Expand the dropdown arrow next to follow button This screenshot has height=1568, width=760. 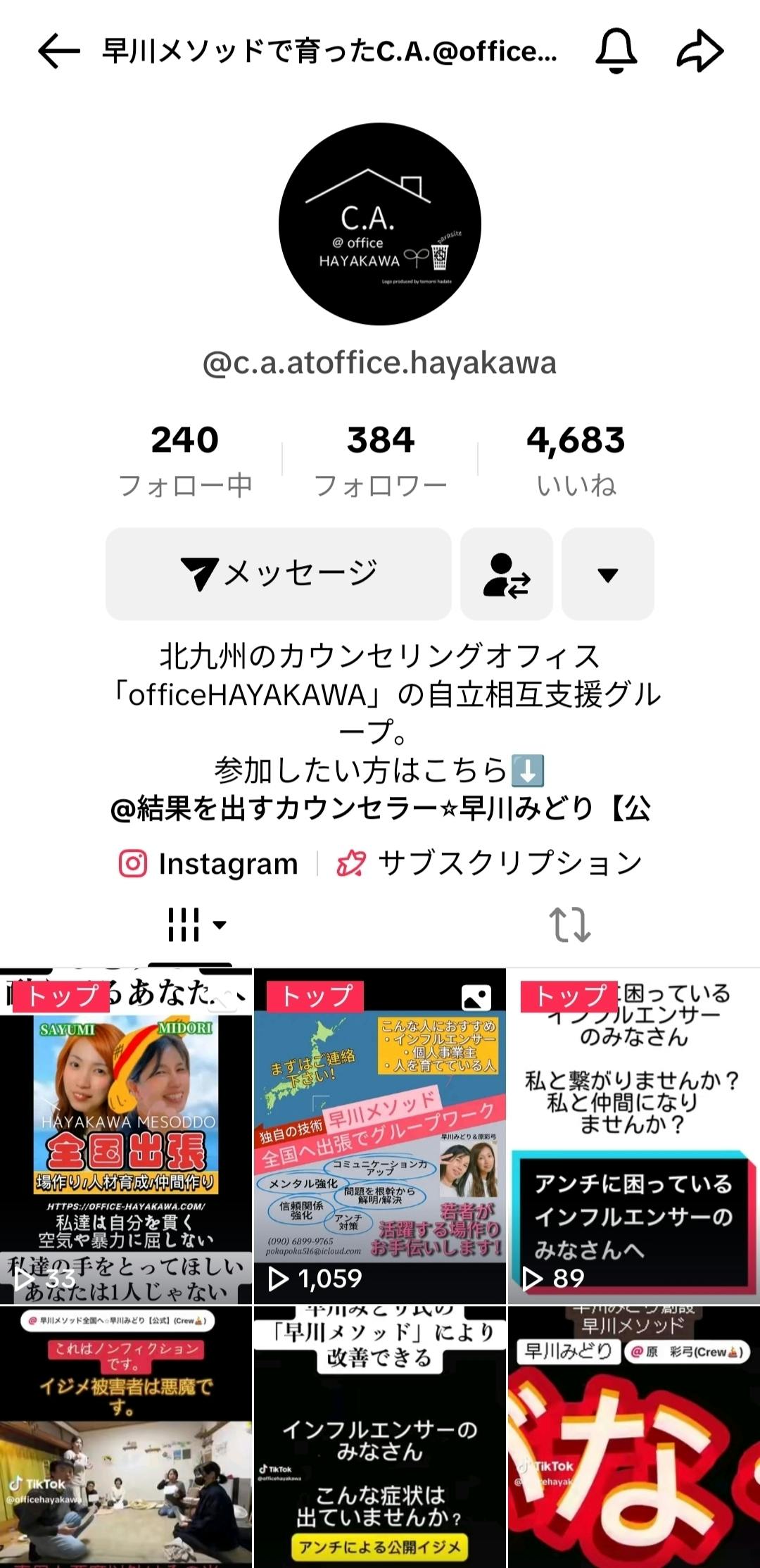pos(608,574)
